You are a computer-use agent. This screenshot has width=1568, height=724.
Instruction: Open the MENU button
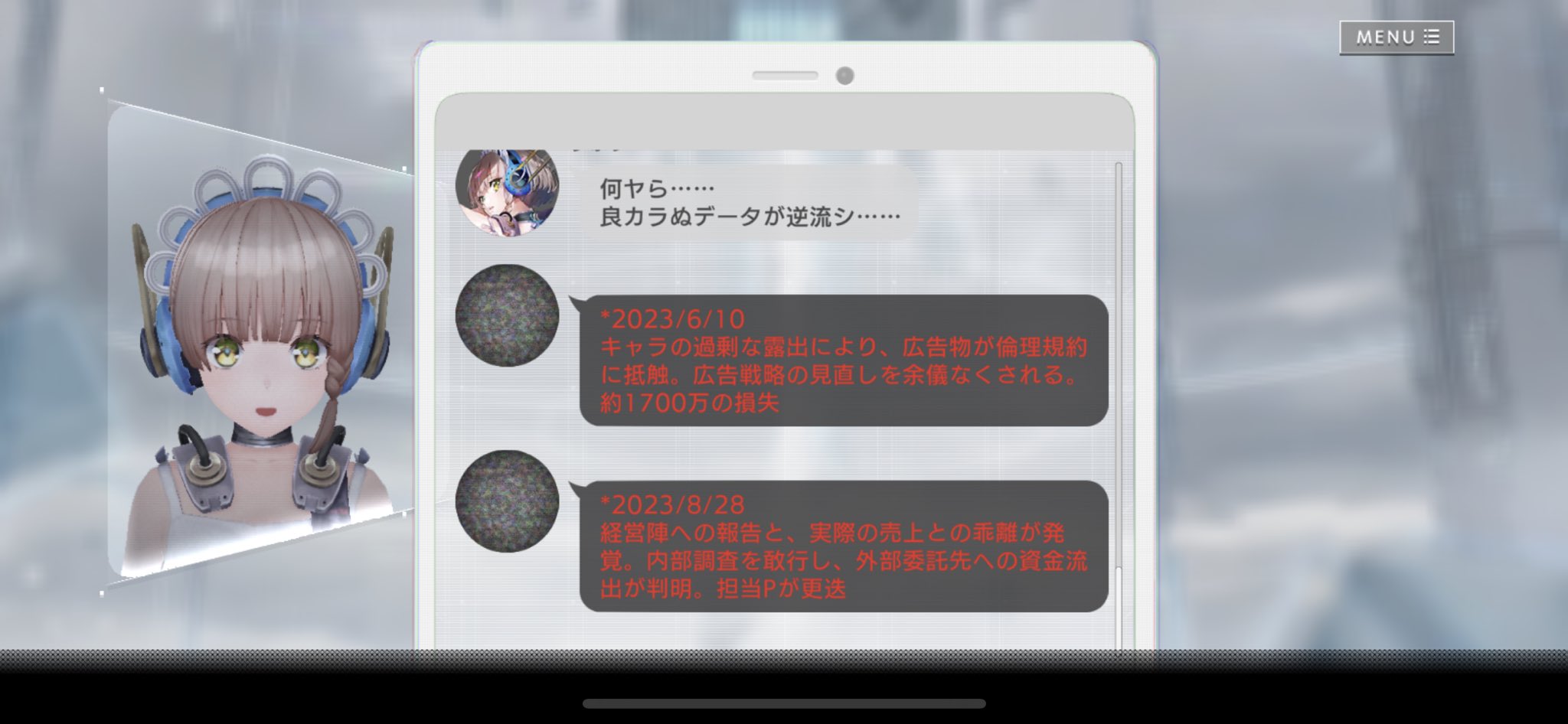point(1396,37)
